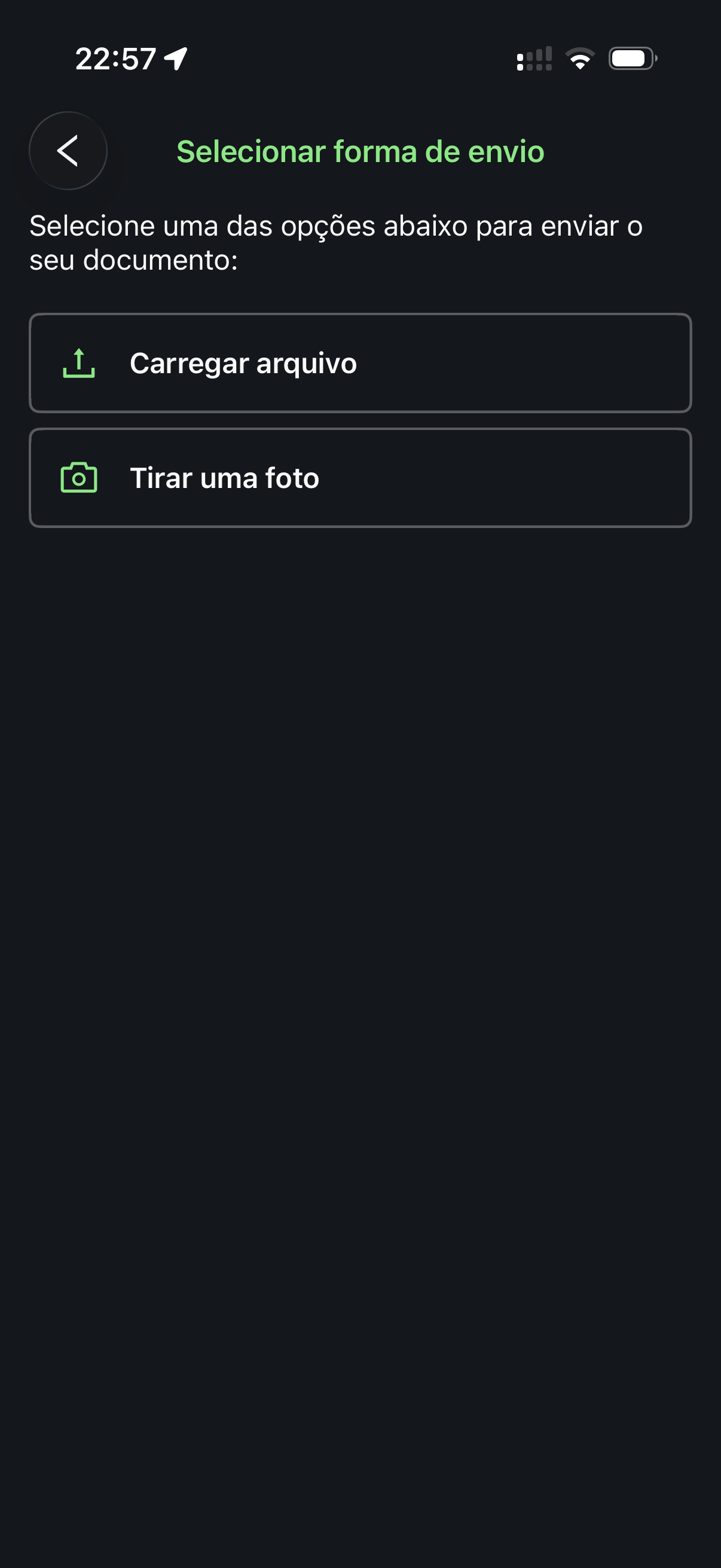Choose Carregar arquivo to upload a document

360,363
